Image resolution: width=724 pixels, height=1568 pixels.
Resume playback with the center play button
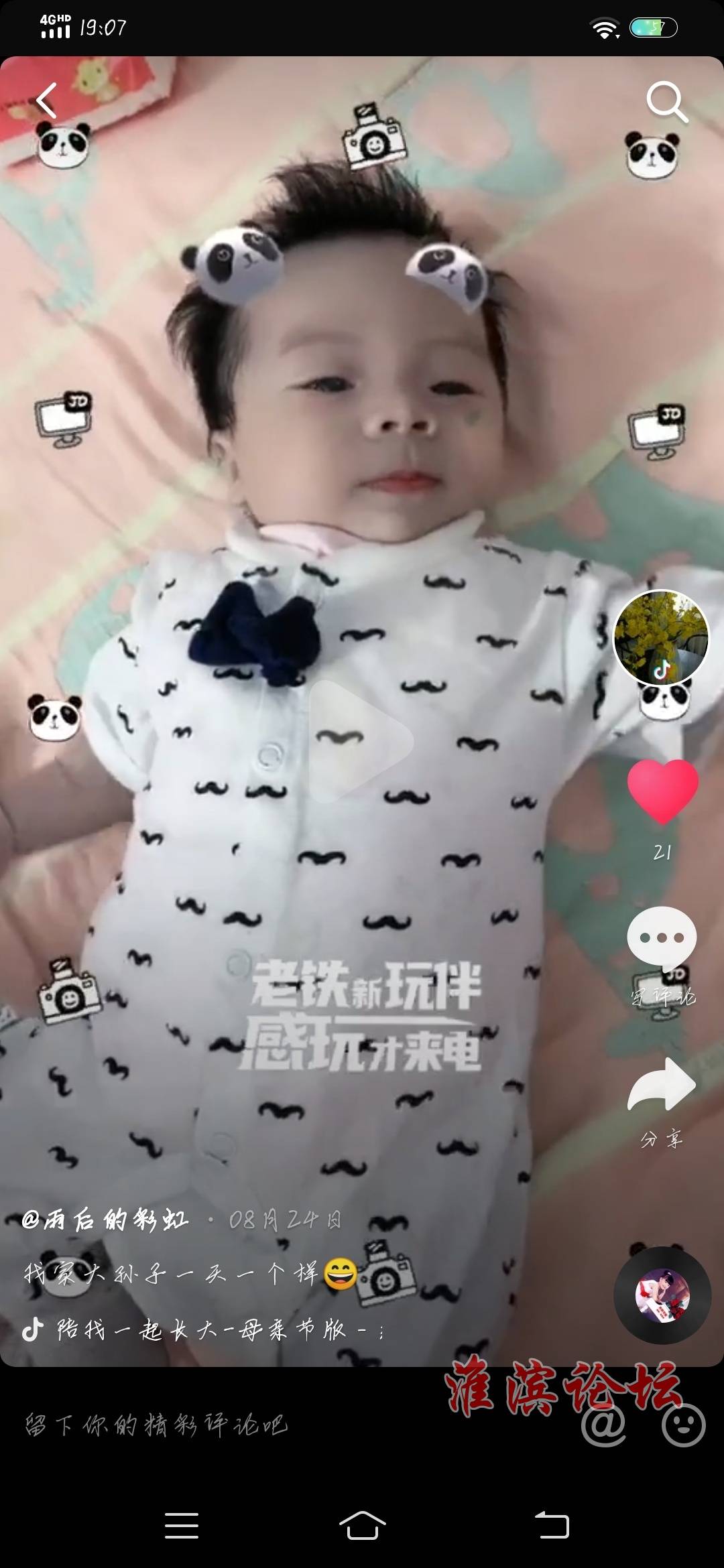click(361, 741)
